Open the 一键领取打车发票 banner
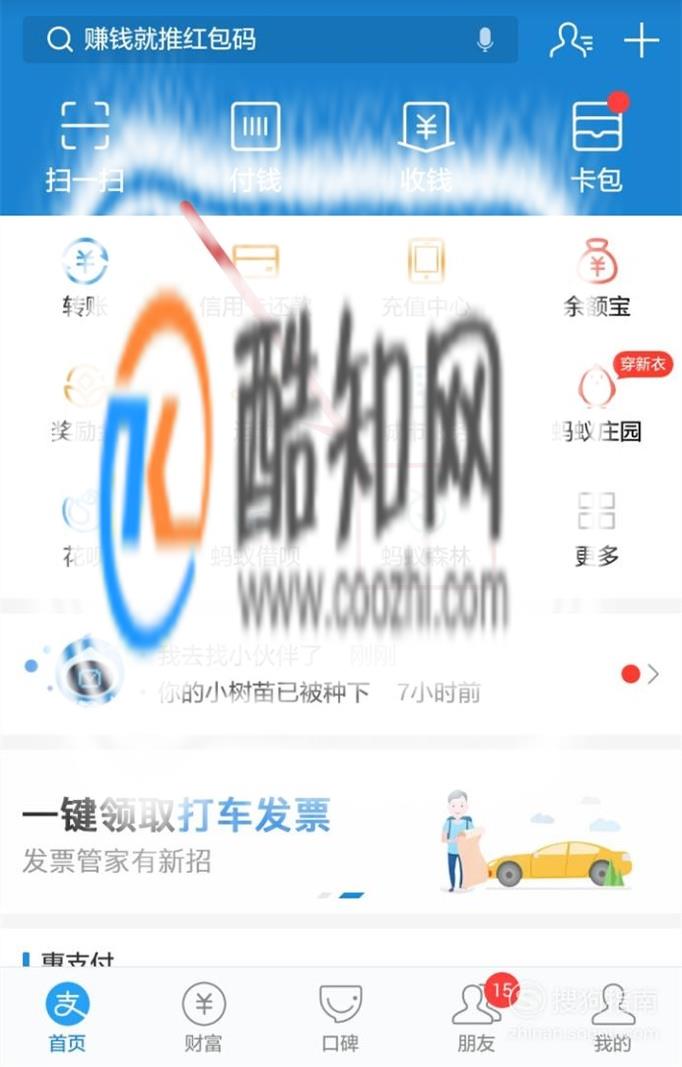 (341, 838)
